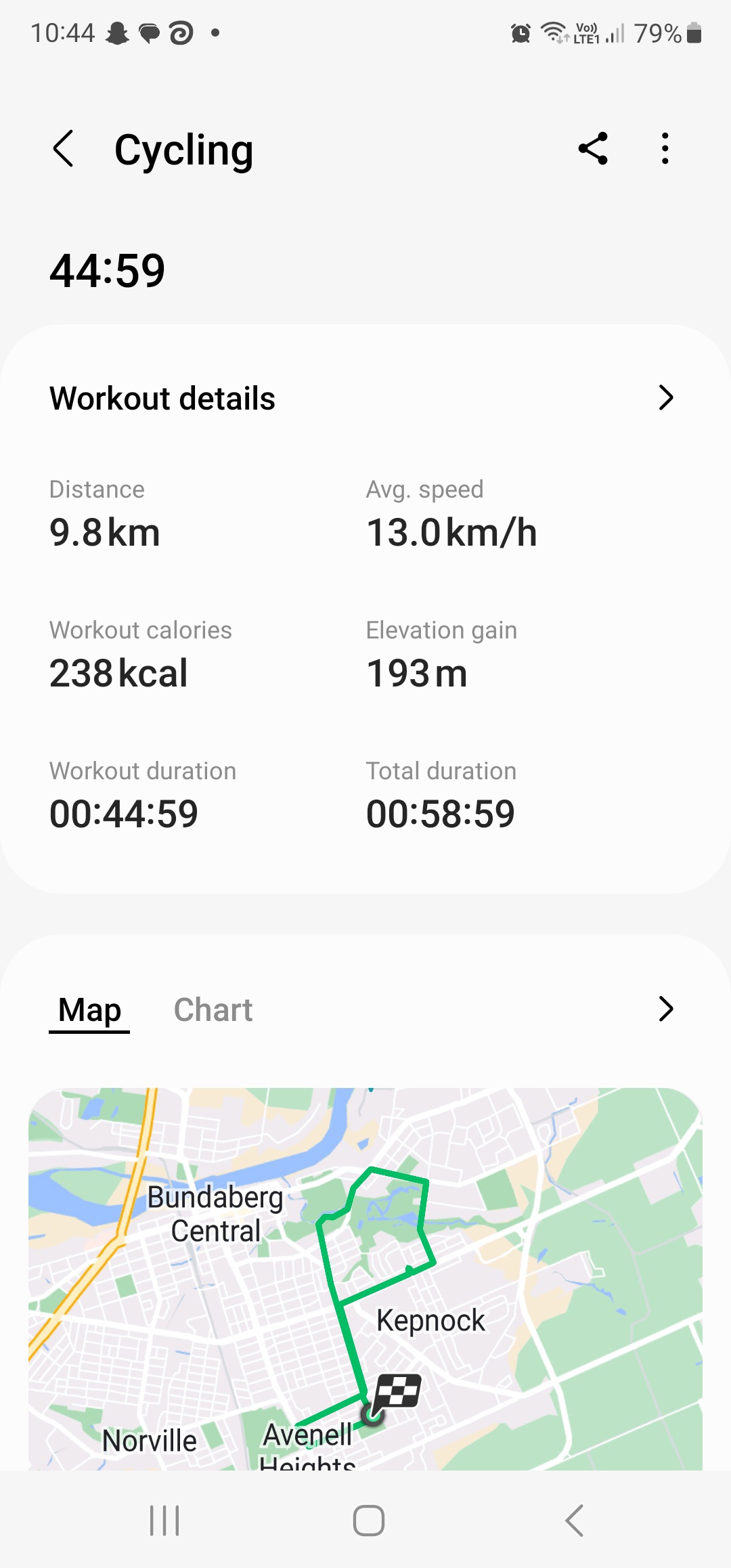Switch to the Chart tab
This screenshot has width=731, height=1568.
coord(213,1010)
